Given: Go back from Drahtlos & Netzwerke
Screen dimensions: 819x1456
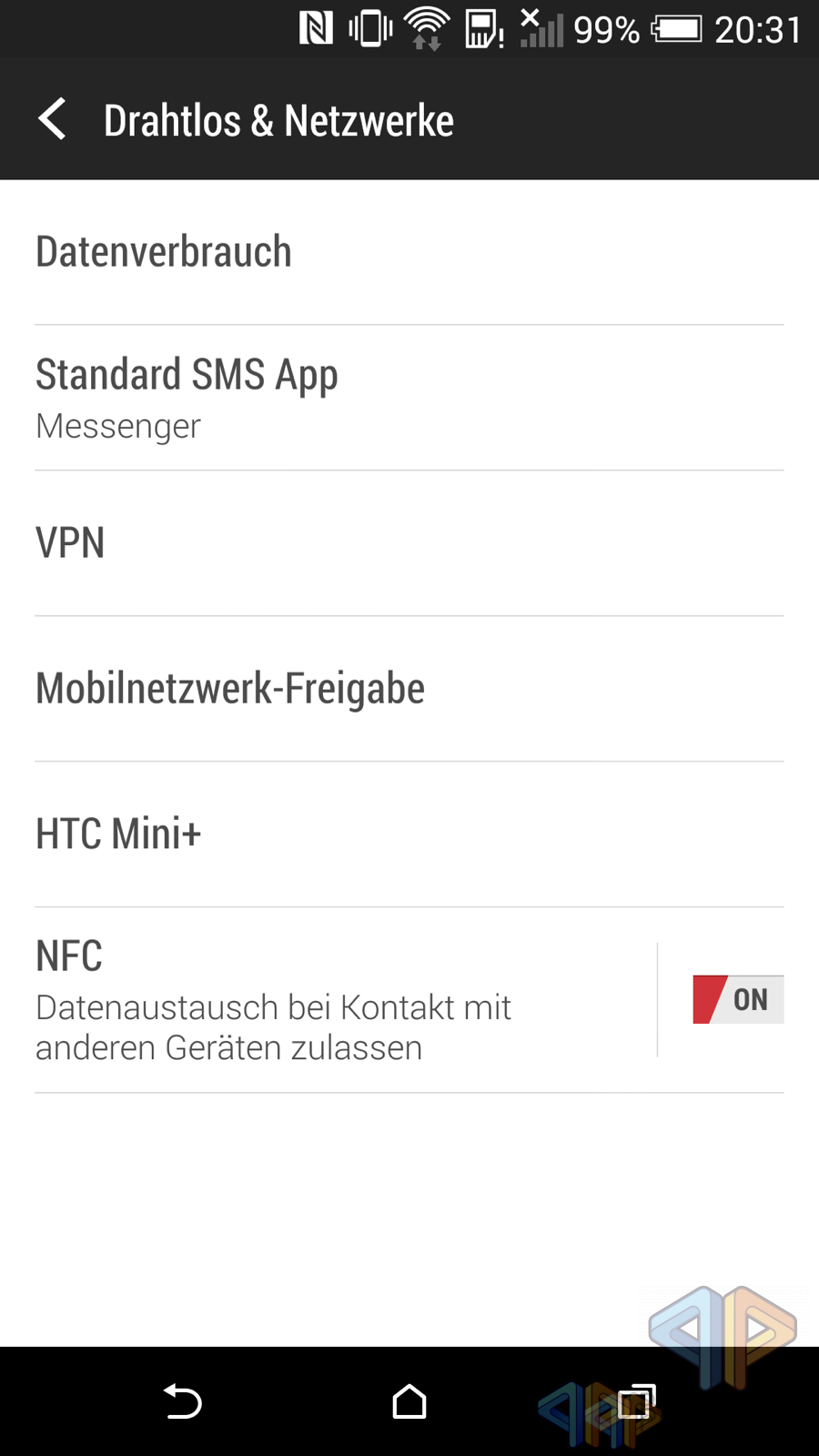Looking at the screenshot, I should pos(52,119).
